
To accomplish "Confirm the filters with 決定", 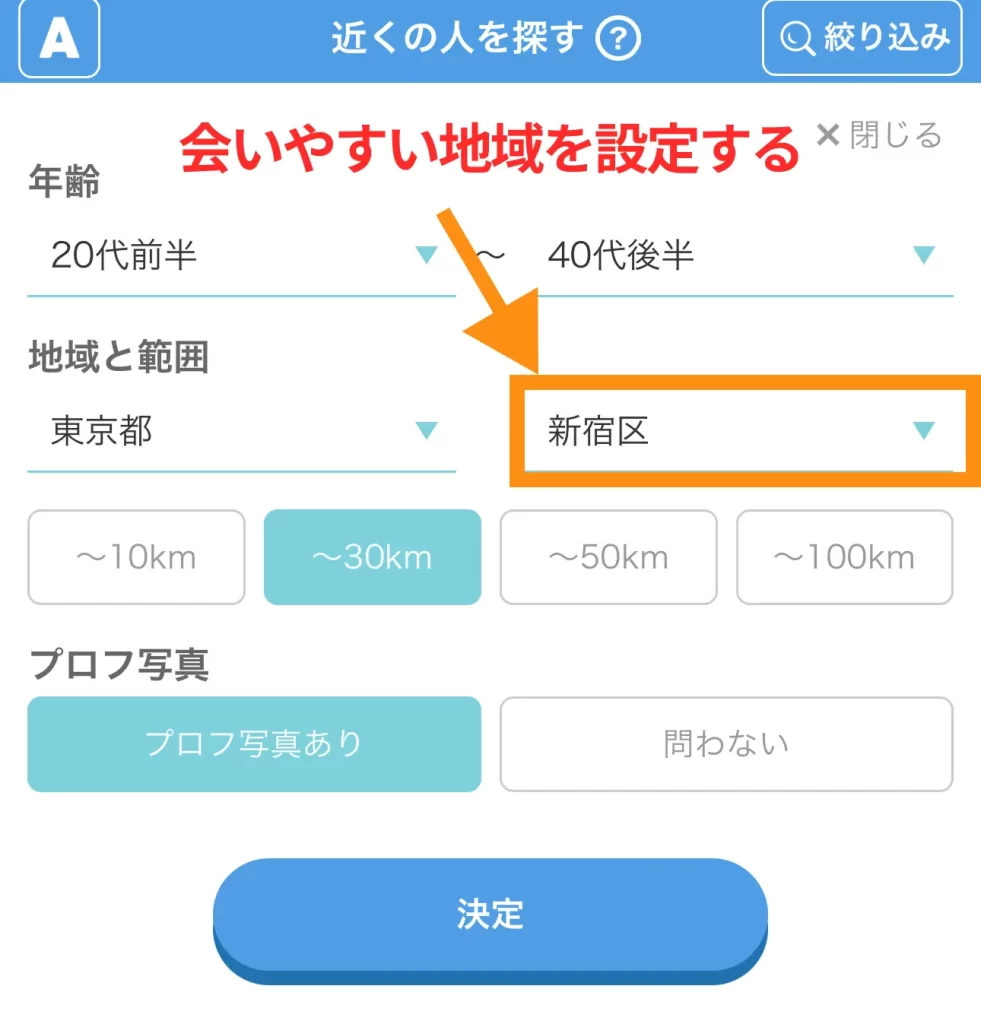I will click(490, 913).
